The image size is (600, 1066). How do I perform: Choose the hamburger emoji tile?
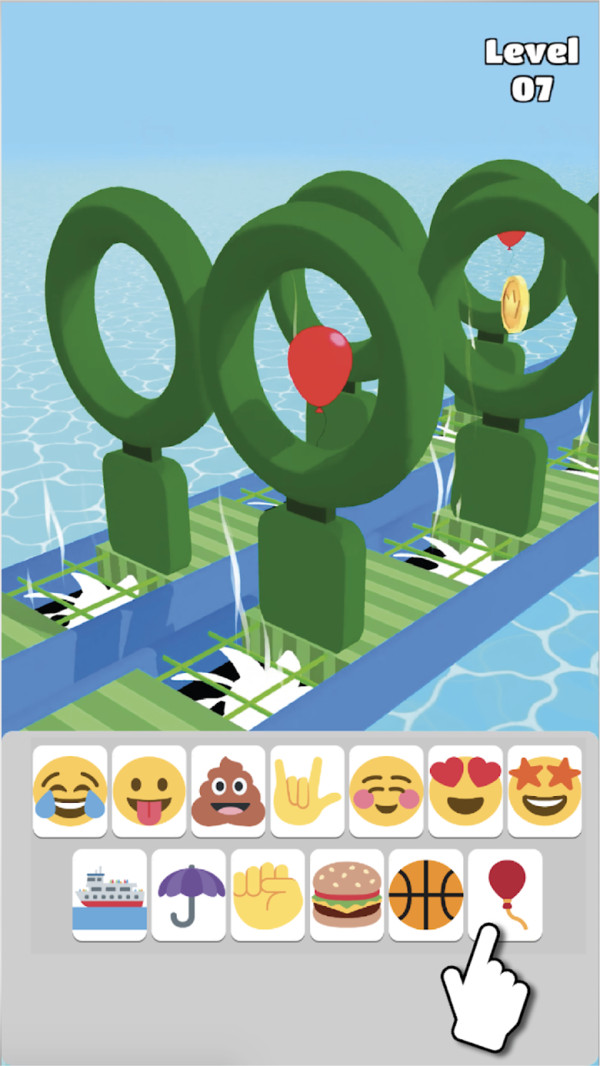tap(347, 894)
